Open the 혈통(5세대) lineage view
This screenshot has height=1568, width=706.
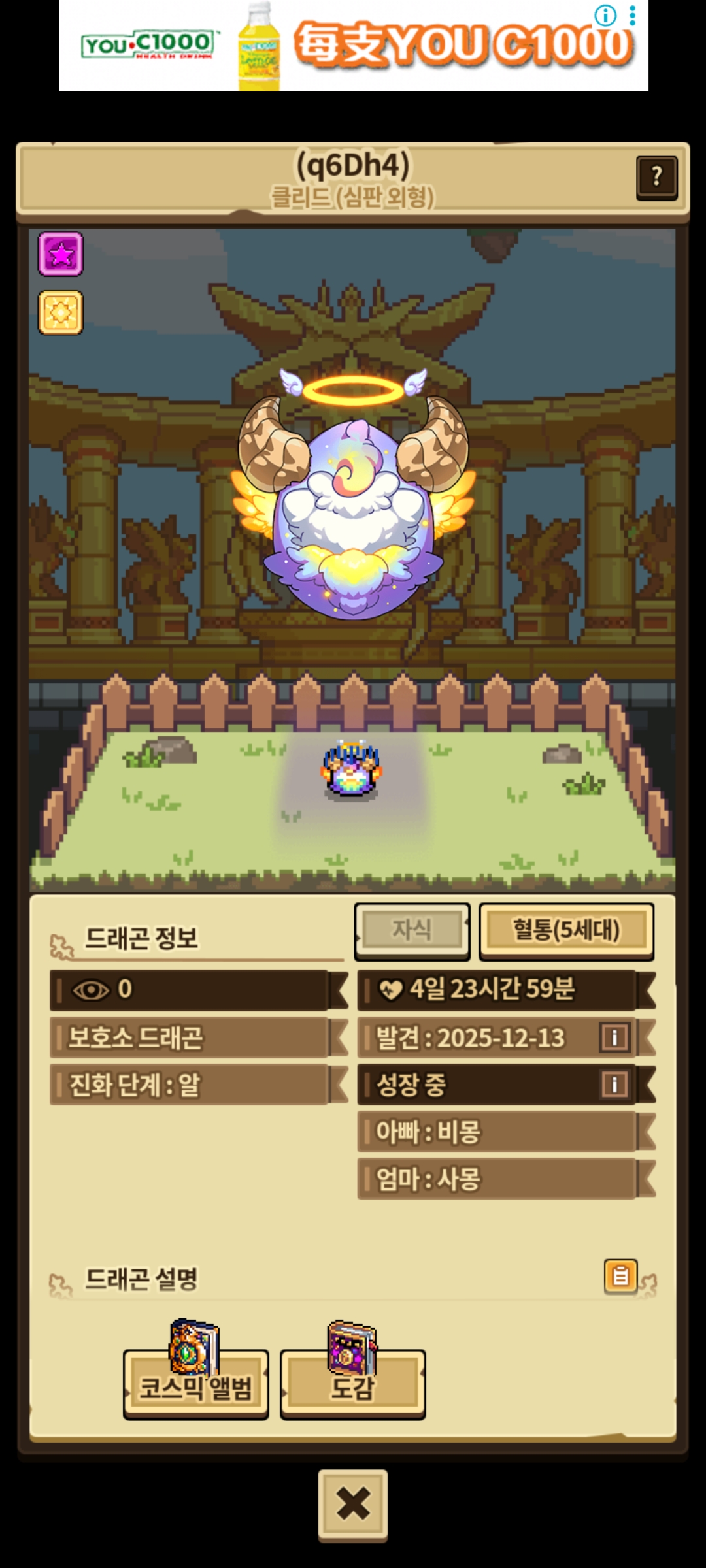click(566, 930)
